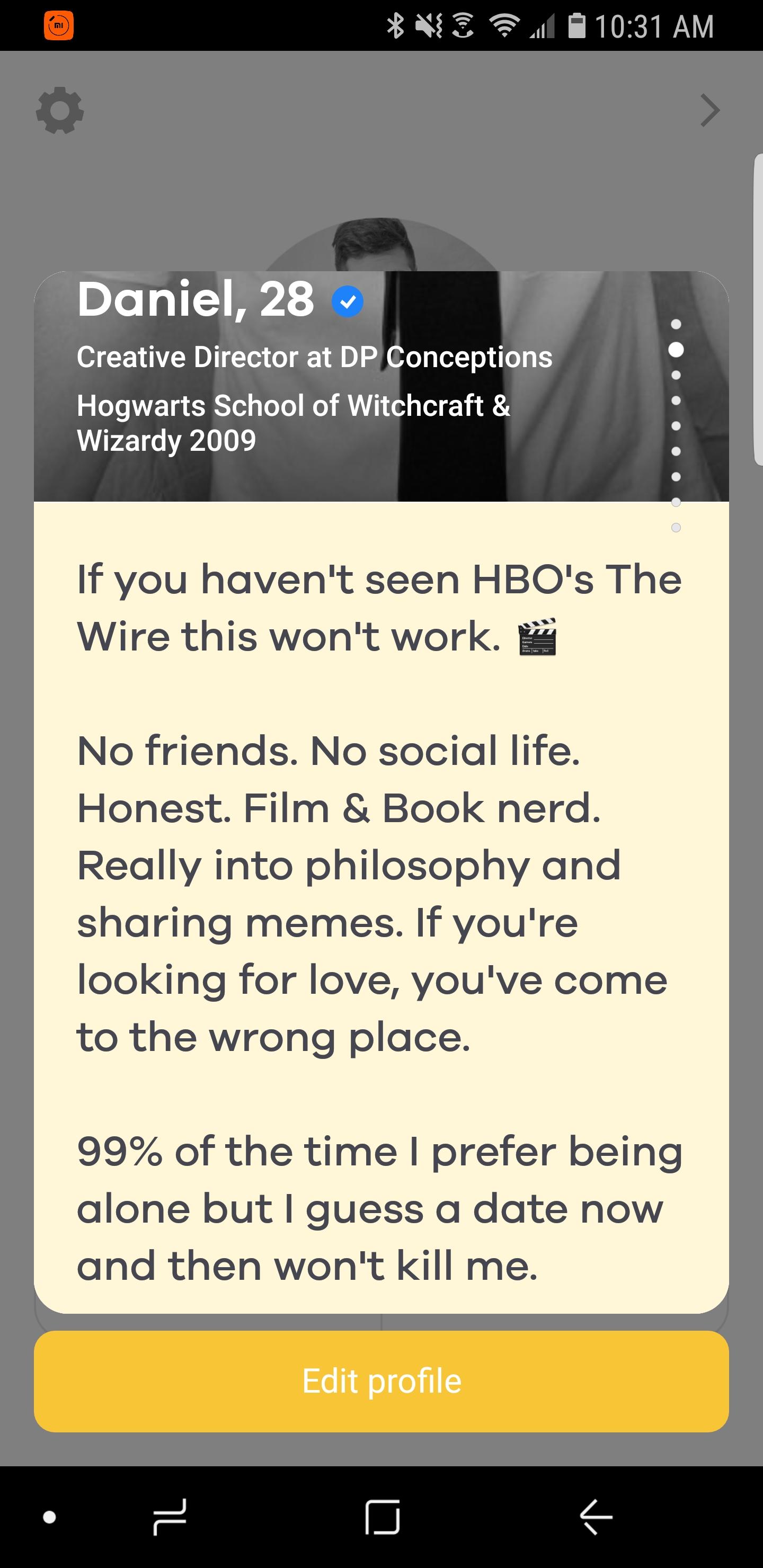This screenshot has width=763, height=1568.
Task: Open settings via the gear icon
Action: [x=60, y=110]
